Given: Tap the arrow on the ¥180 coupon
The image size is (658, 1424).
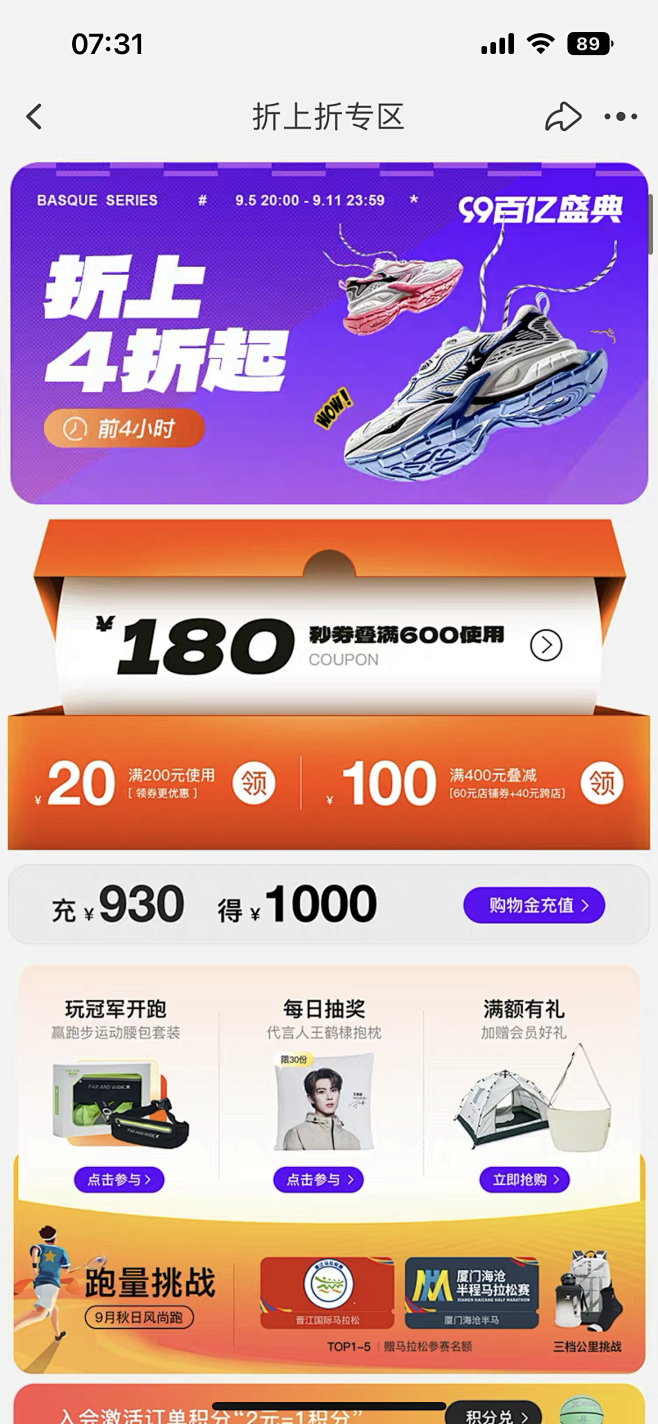Looking at the screenshot, I should pyautogui.click(x=546, y=645).
